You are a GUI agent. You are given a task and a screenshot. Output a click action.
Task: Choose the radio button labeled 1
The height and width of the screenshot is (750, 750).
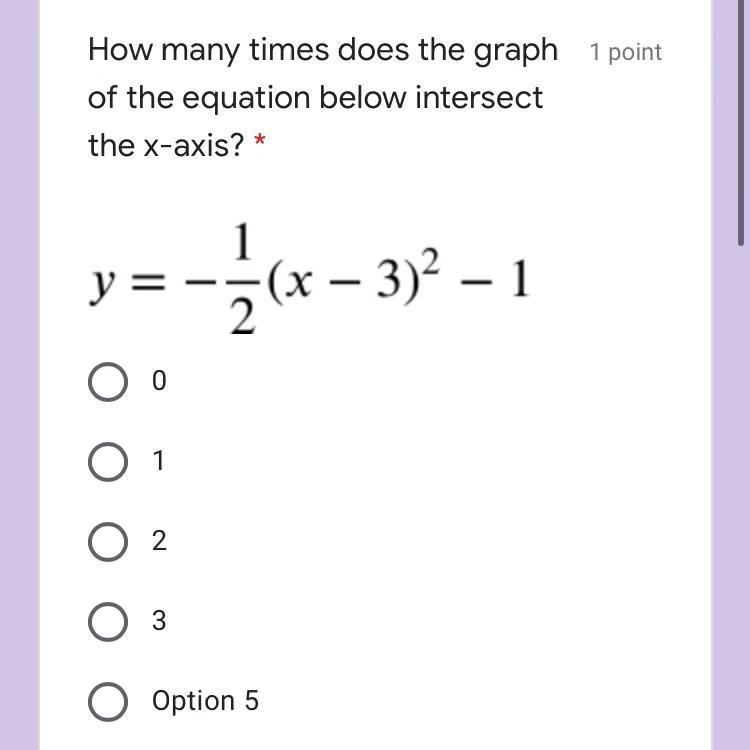click(x=107, y=461)
